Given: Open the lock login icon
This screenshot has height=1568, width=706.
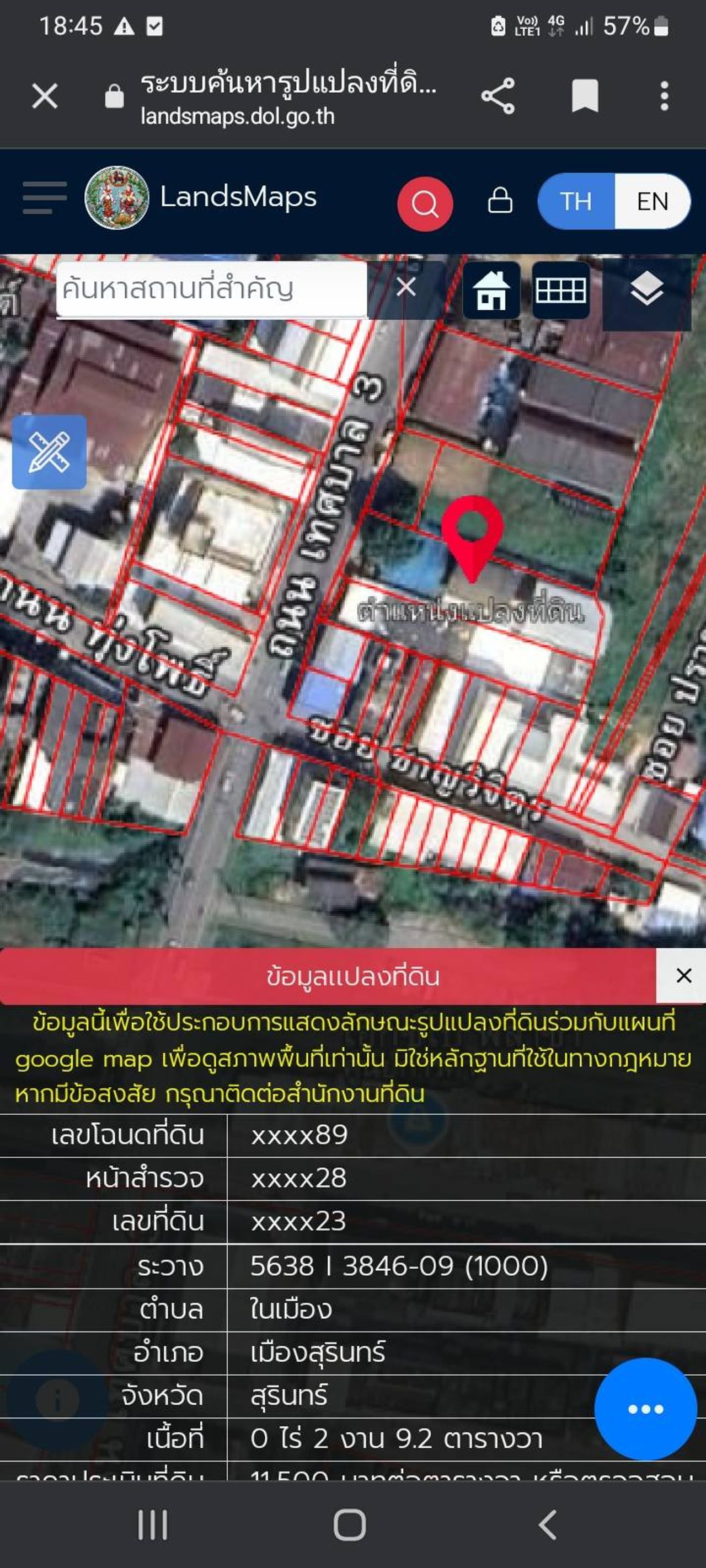Looking at the screenshot, I should tap(500, 200).
